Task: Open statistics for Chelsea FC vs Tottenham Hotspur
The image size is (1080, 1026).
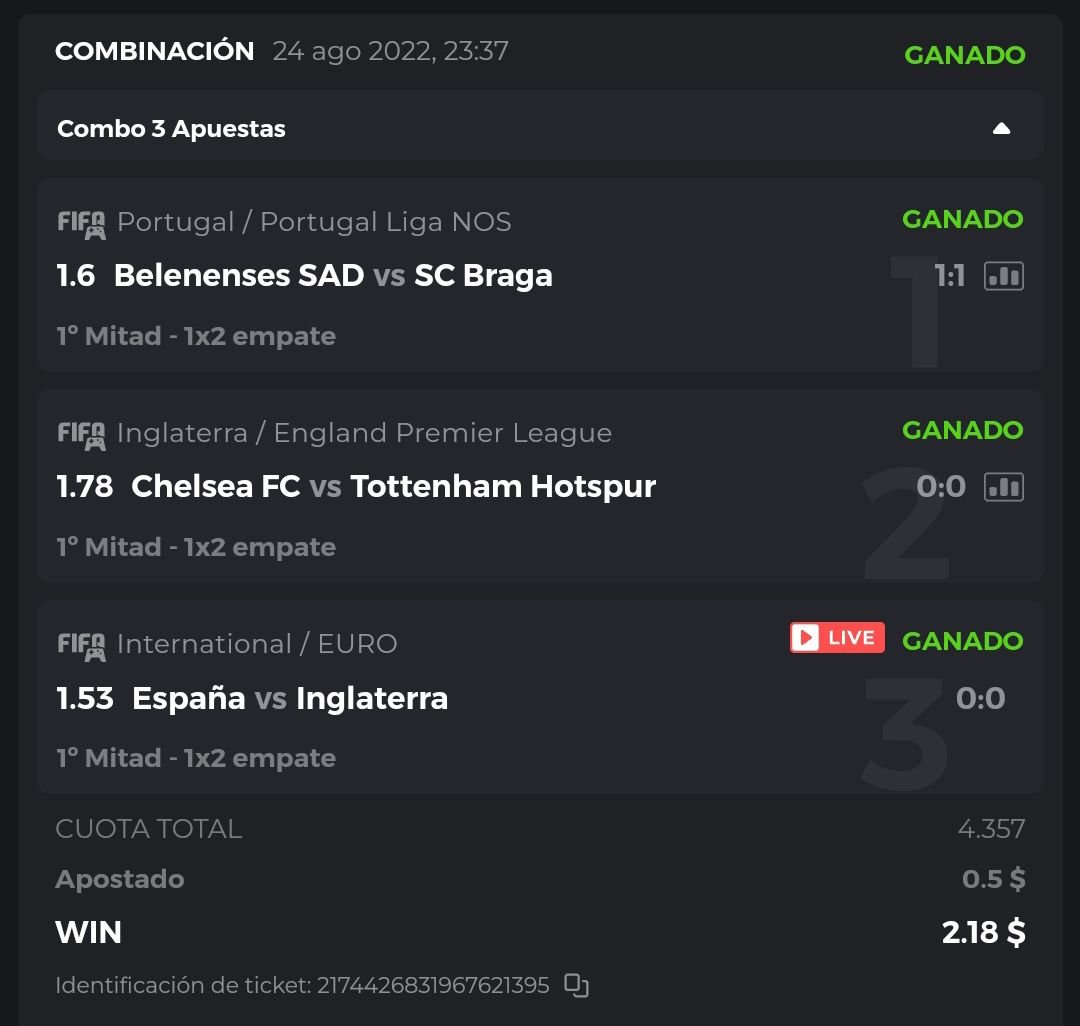Action: [x=1004, y=487]
